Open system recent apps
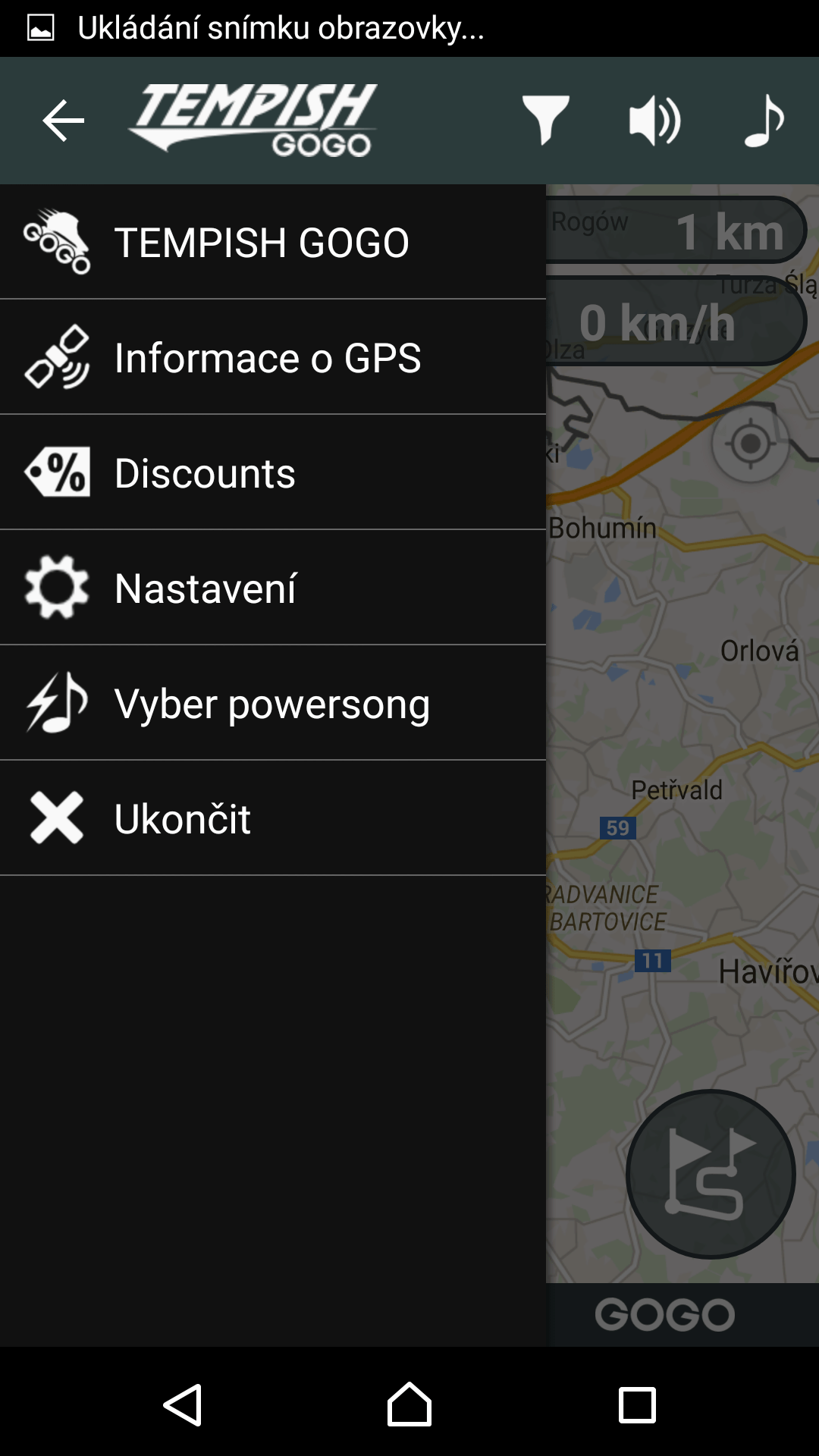 coord(637,1404)
